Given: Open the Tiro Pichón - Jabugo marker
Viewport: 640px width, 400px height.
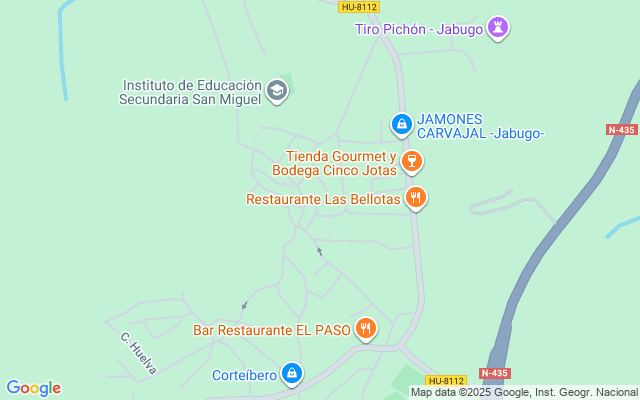Looking at the screenshot, I should [498, 27].
